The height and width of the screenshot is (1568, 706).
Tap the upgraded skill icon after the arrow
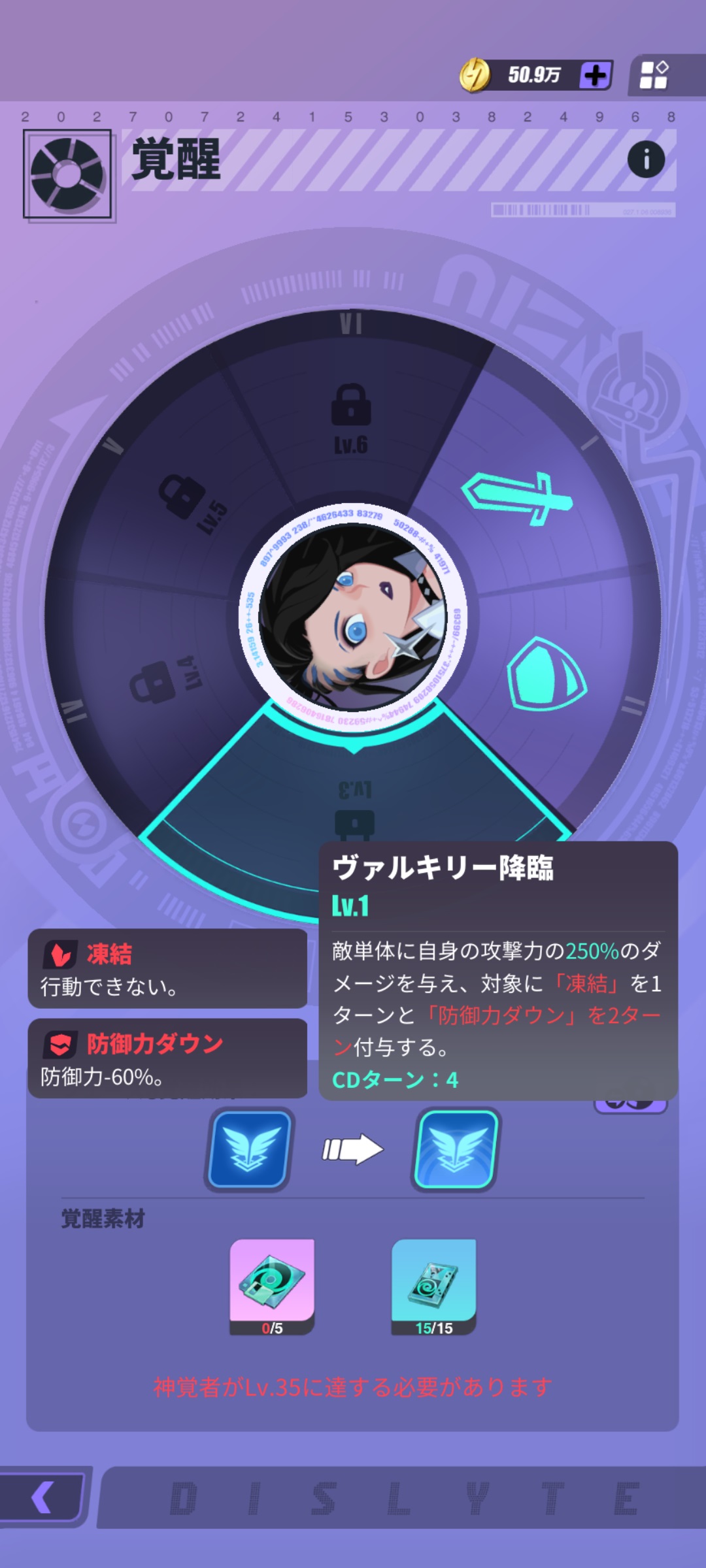[x=456, y=1149]
